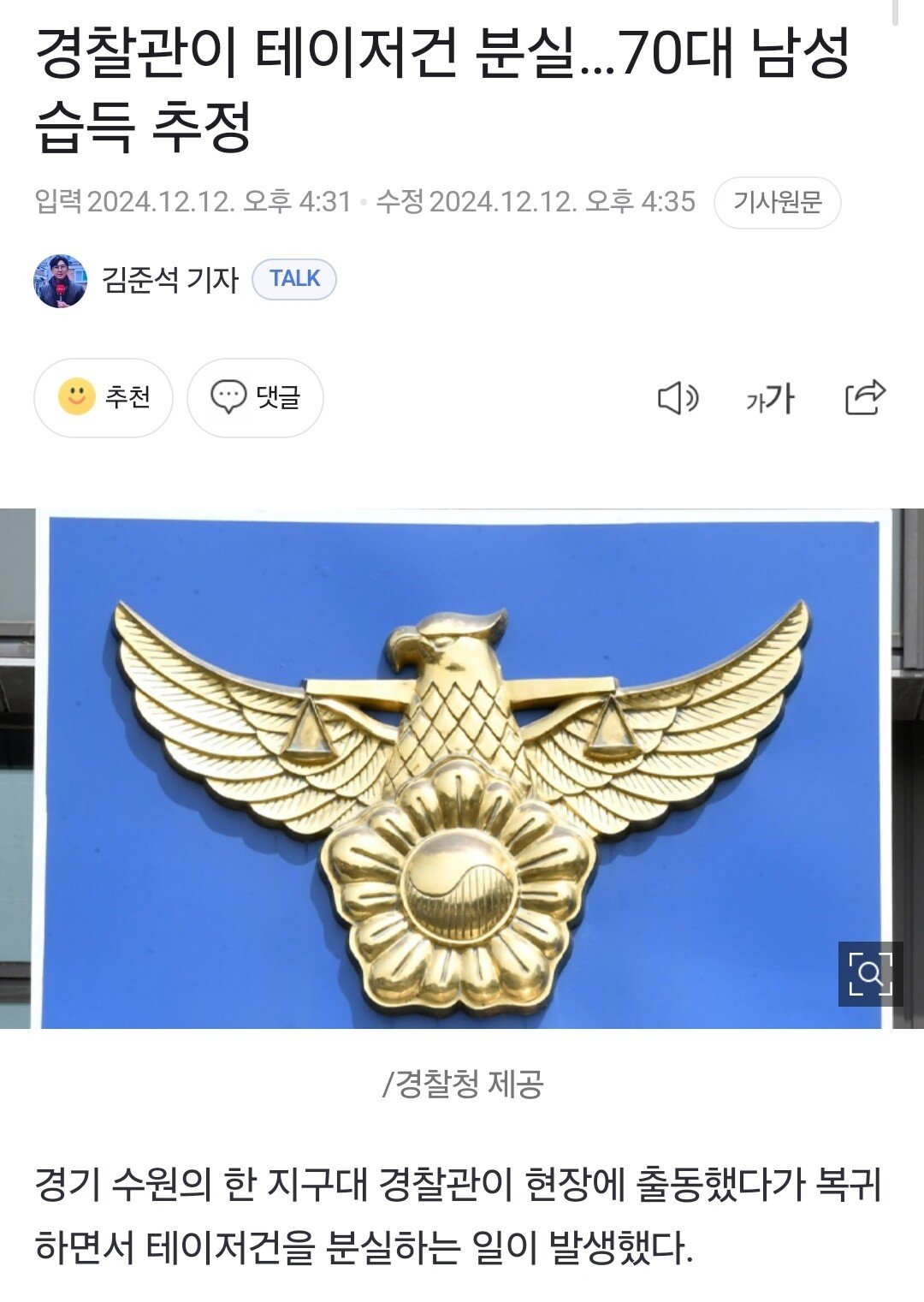Screen dimensions: 924x1302
Task: Recommend this article with 추천
Action: tap(104, 397)
